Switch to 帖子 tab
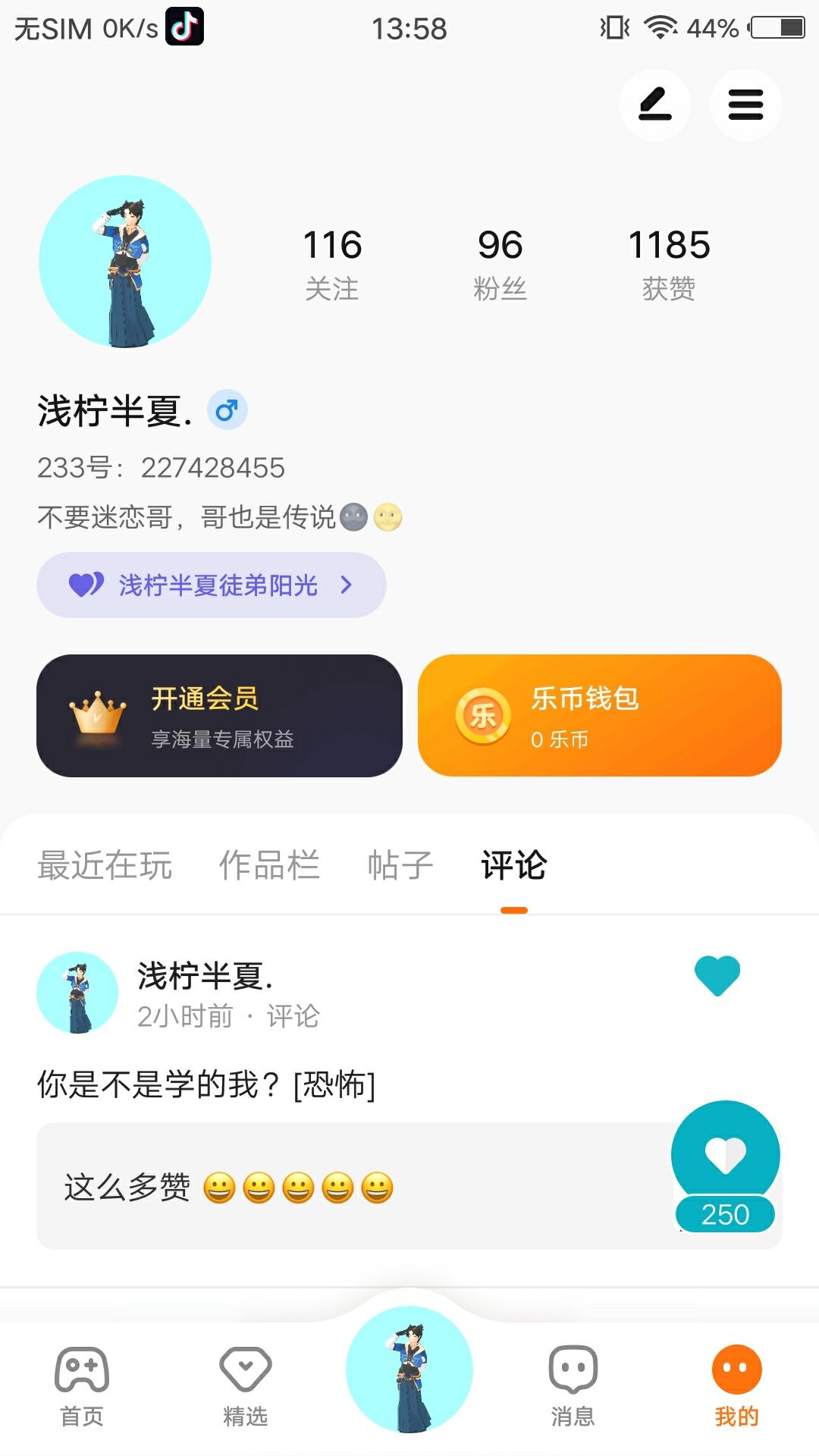Screen dimensions: 819x1456 400,865
